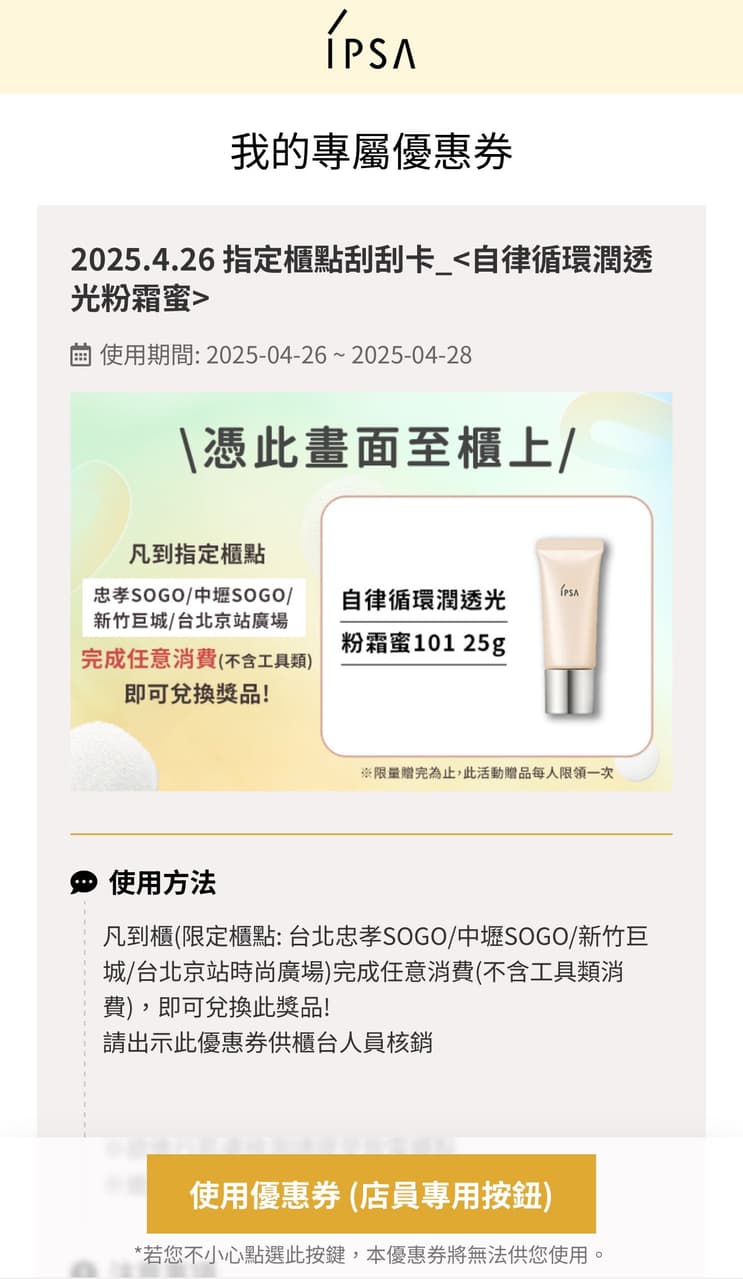Tap the 使用優惠券 (店員專用按鈕) button
This screenshot has width=743, height=1279.
[x=371, y=1194]
